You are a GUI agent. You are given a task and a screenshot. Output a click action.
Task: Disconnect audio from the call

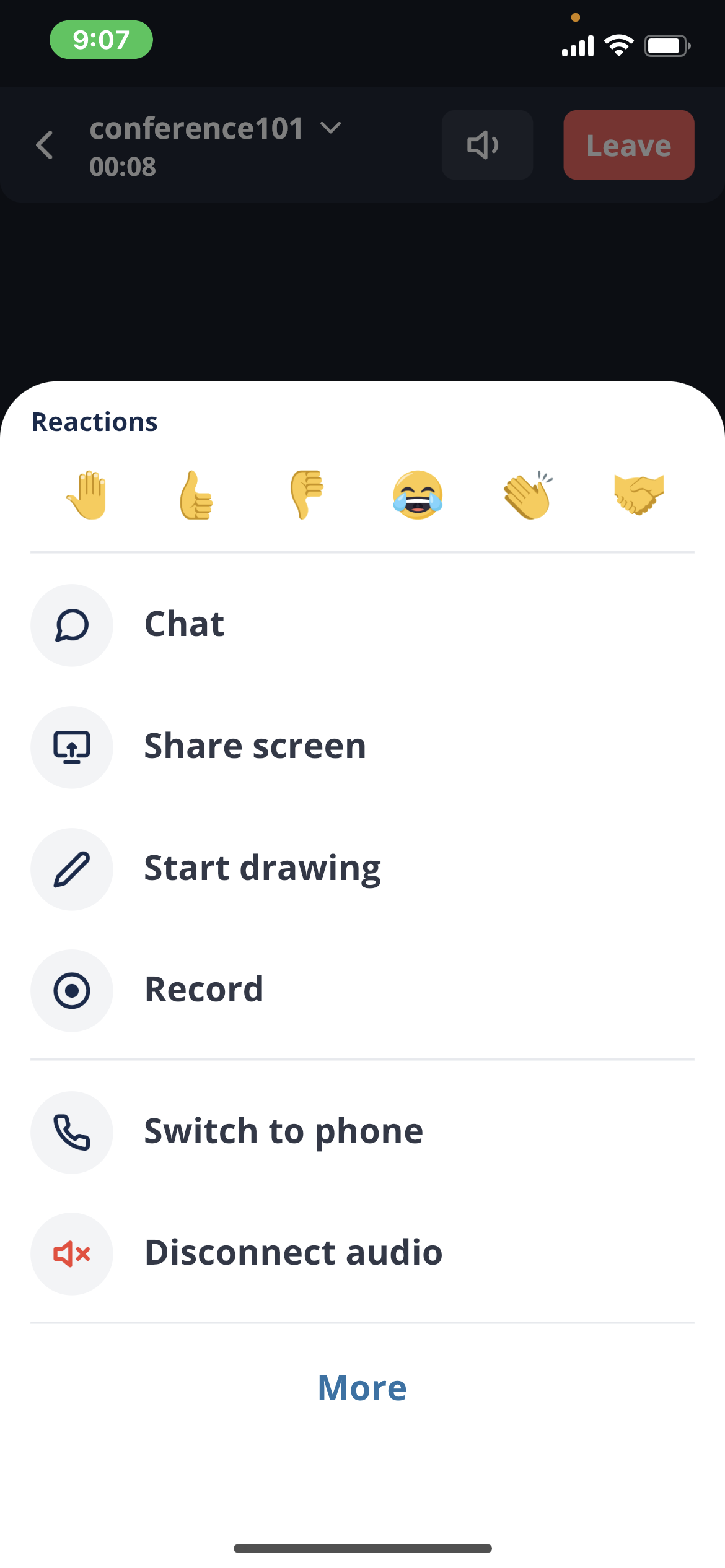click(293, 1252)
